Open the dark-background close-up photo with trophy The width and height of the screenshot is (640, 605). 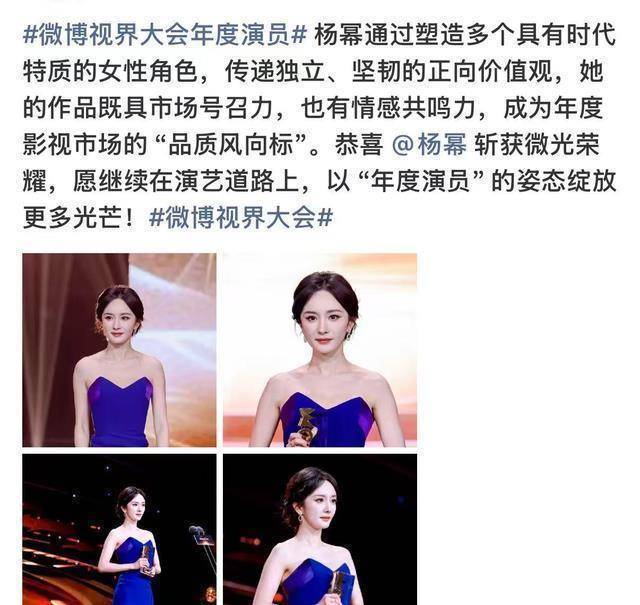click(319, 529)
